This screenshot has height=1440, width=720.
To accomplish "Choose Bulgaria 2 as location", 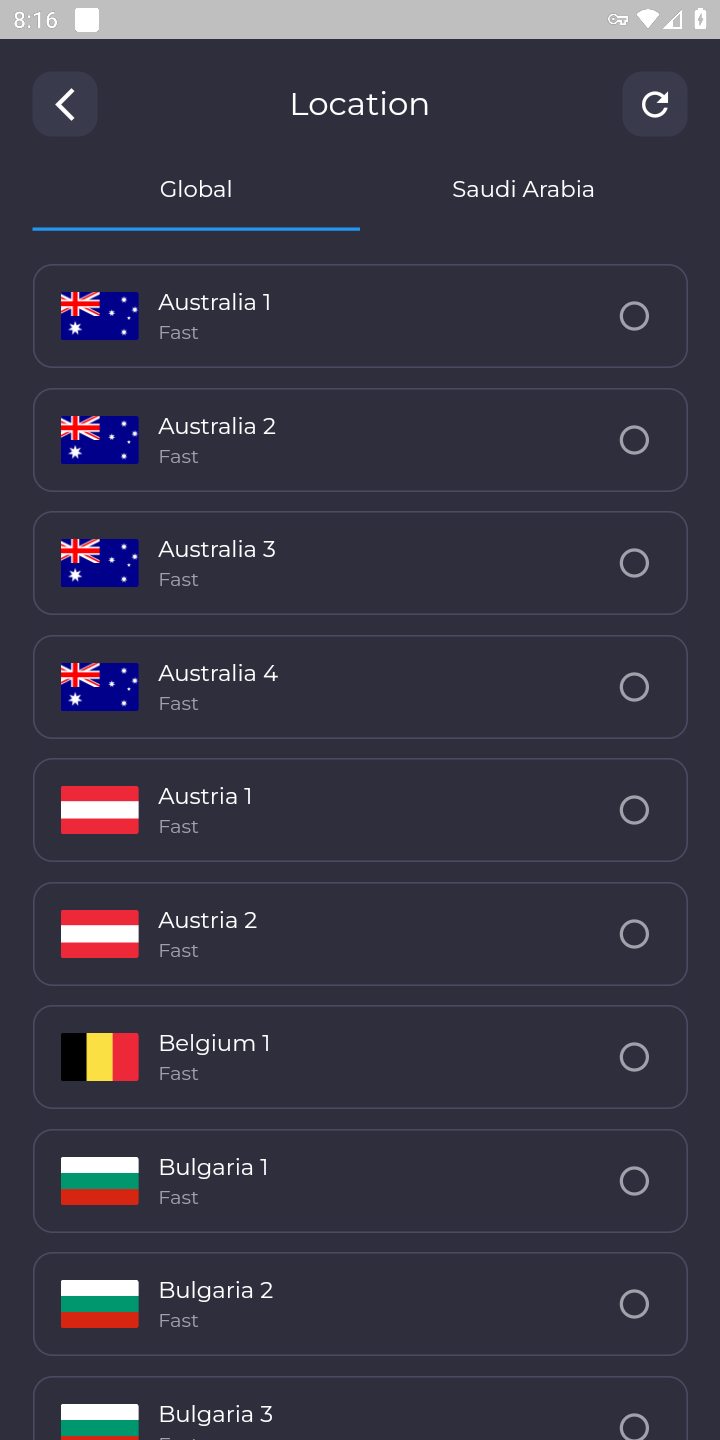I will 360,1304.
